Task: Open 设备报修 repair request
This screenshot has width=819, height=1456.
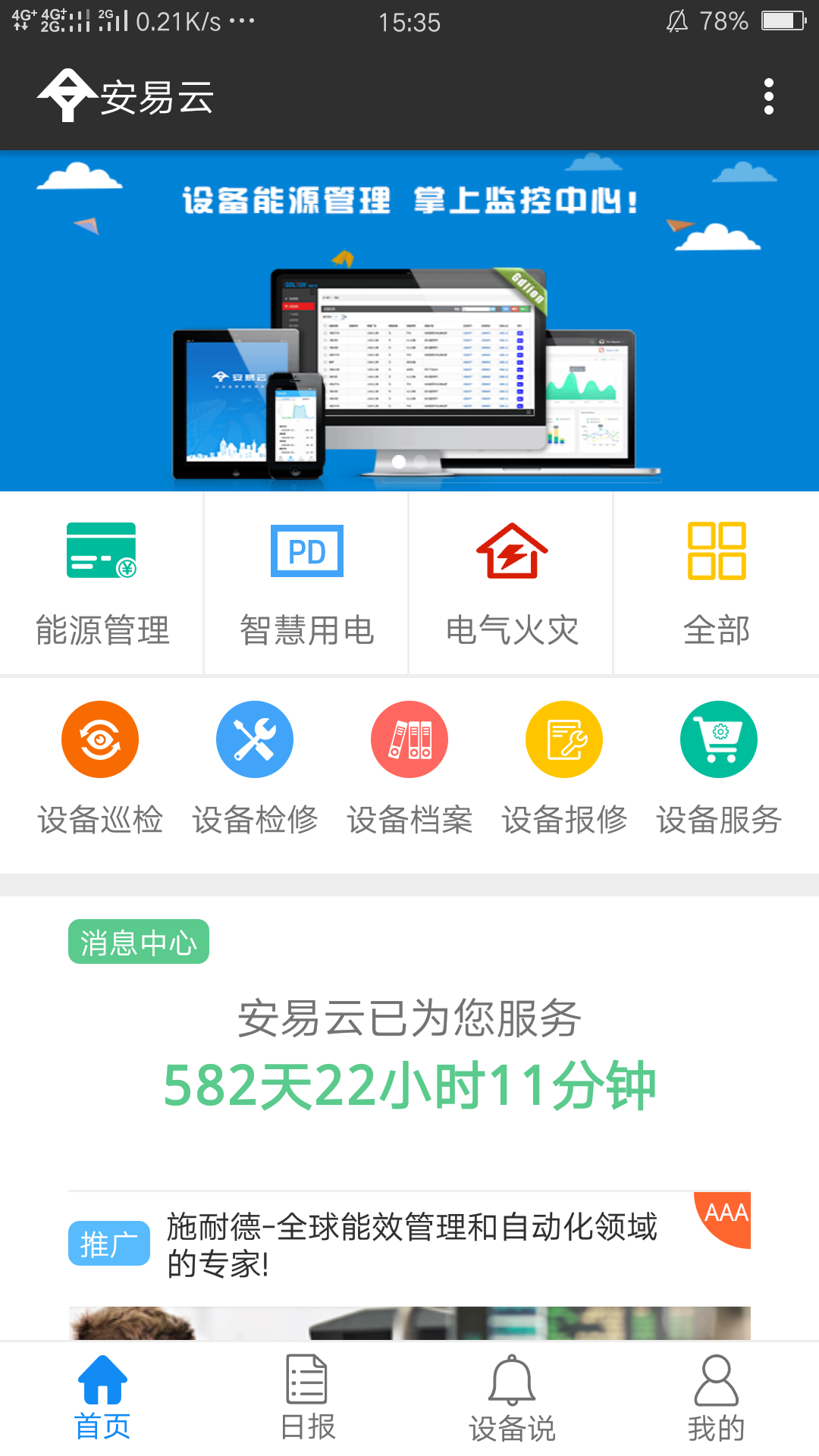Action: pos(564,767)
